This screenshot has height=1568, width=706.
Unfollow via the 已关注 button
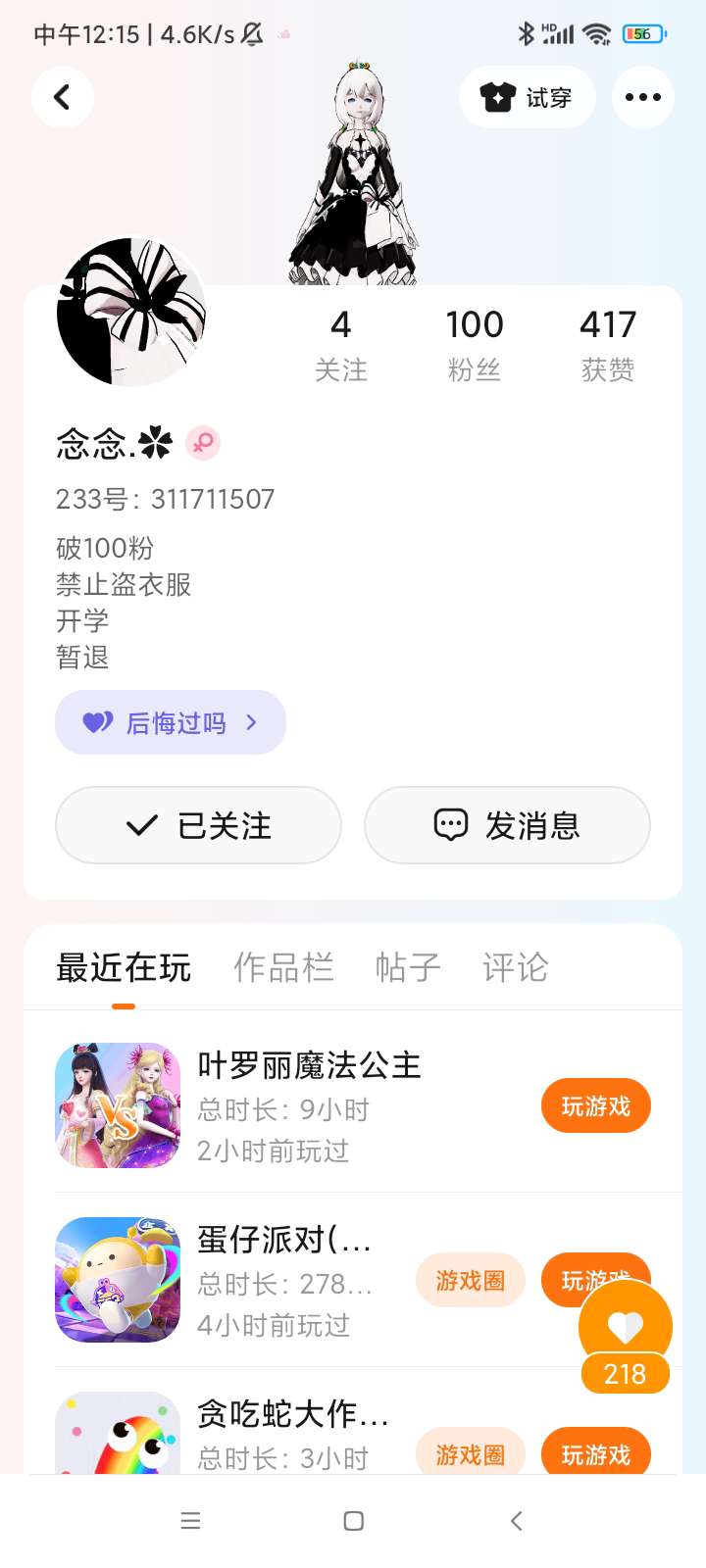pos(198,825)
